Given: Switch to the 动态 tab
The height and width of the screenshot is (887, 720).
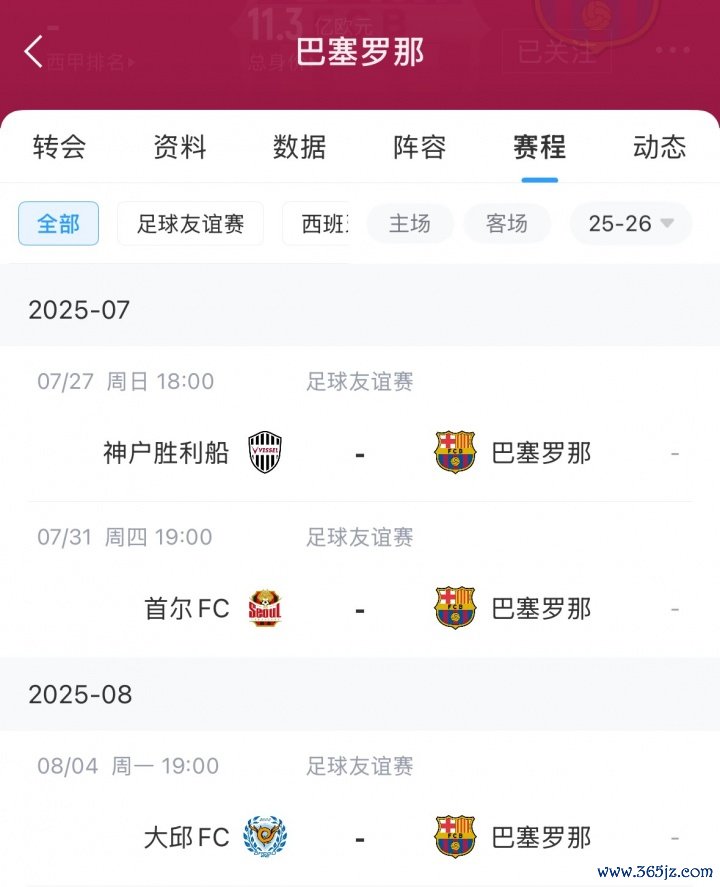Looking at the screenshot, I should click(x=660, y=147).
